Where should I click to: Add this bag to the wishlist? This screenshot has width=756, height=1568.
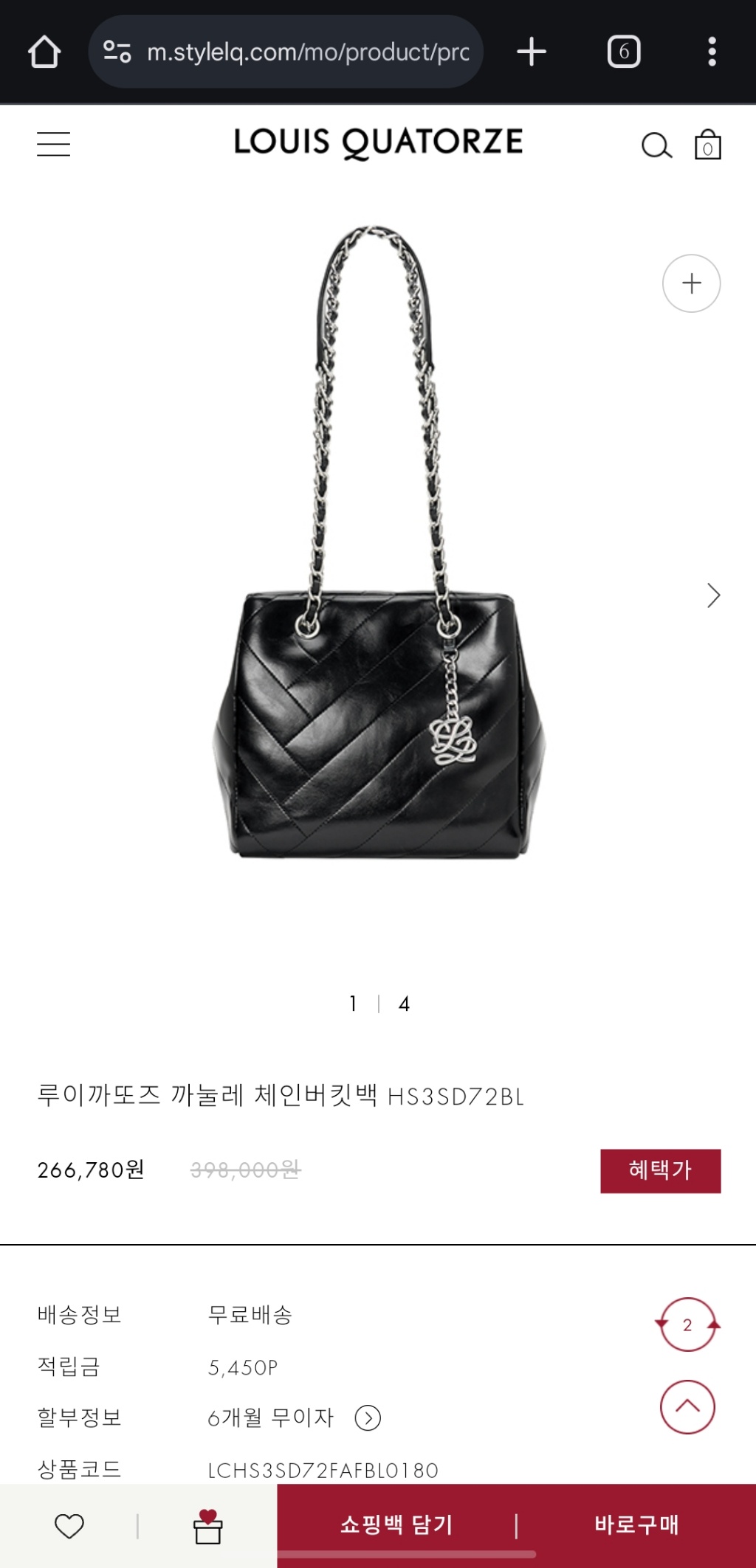point(69,1526)
